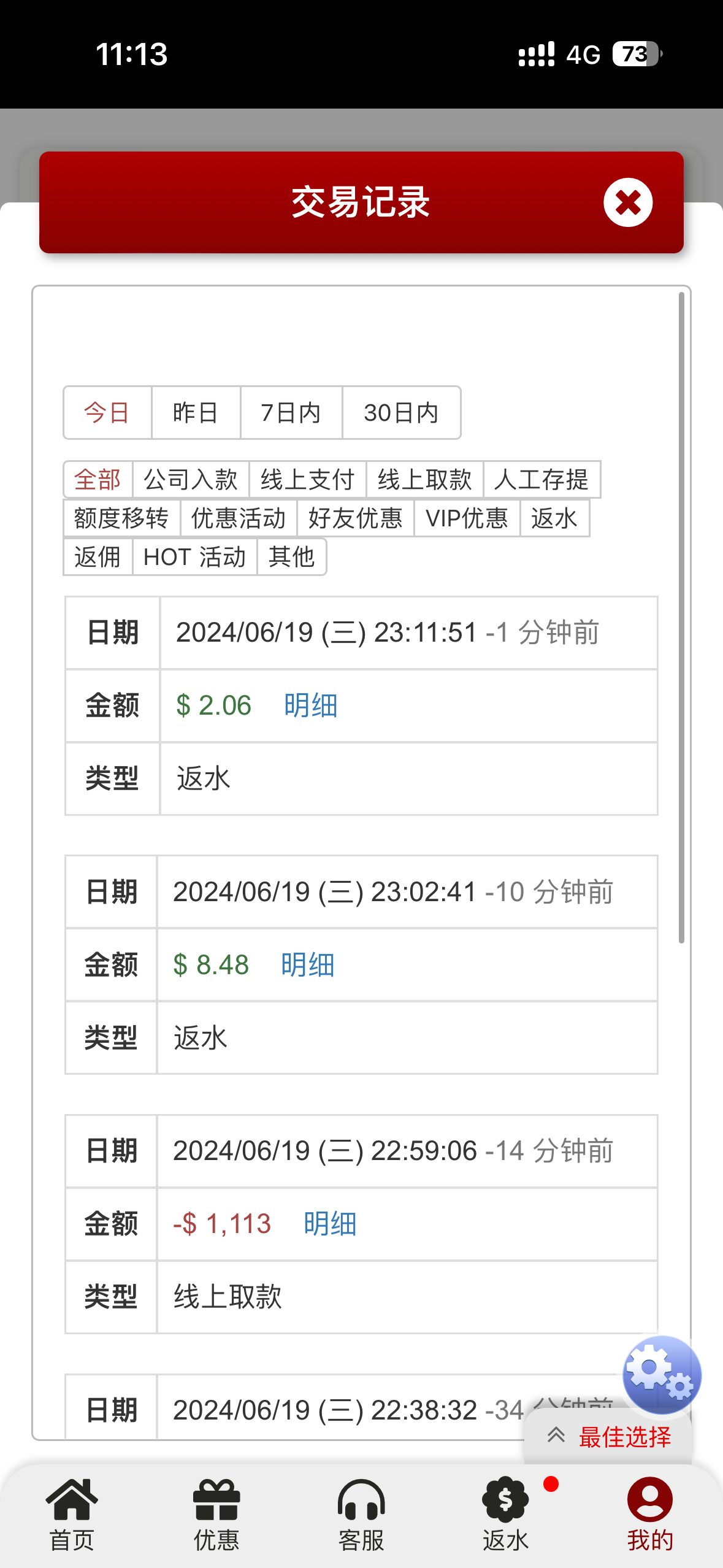Open the floating settings gear button
Viewport: 723px width, 1568px height.
(x=661, y=1375)
